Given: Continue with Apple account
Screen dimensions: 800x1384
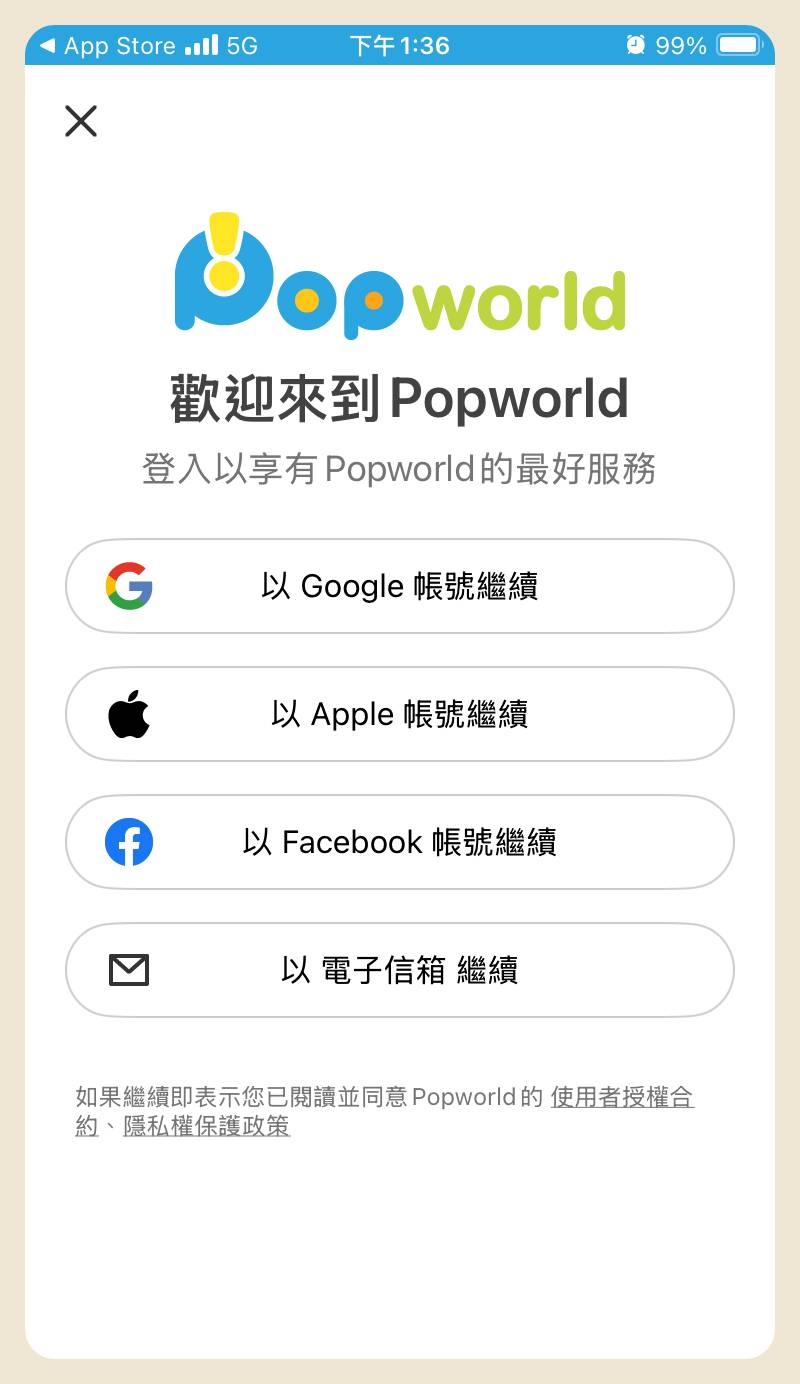Looking at the screenshot, I should click(400, 714).
